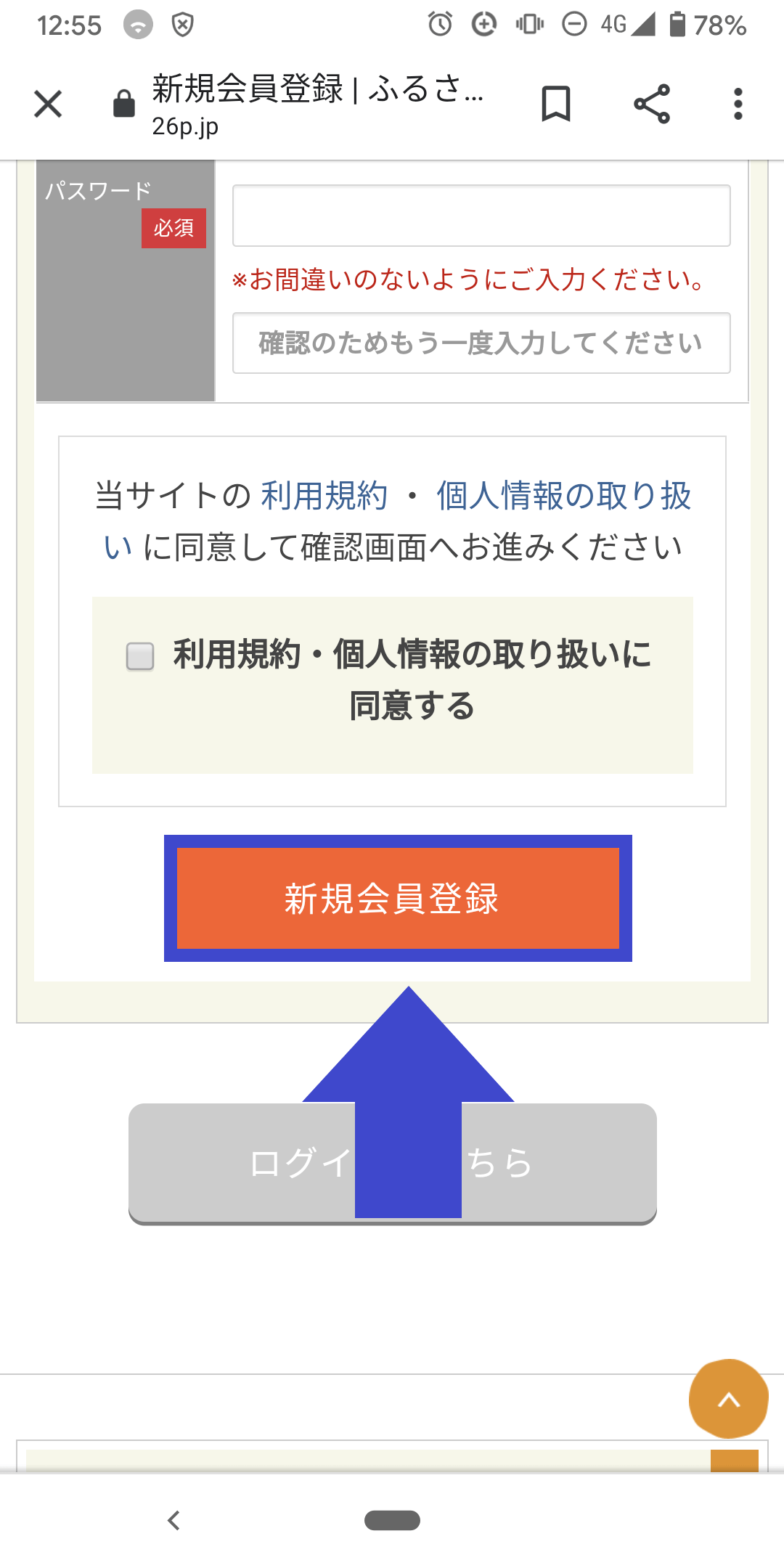The width and height of the screenshot is (784, 1568).
Task: Tap the password confirmation field
Action: [x=481, y=343]
